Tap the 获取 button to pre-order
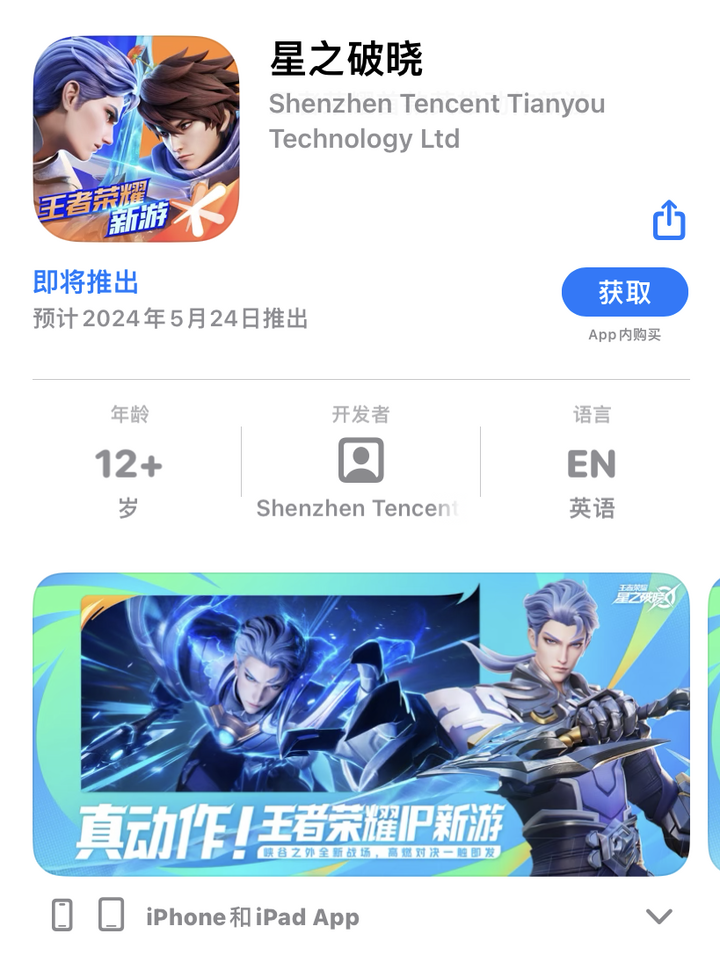 coord(624,292)
